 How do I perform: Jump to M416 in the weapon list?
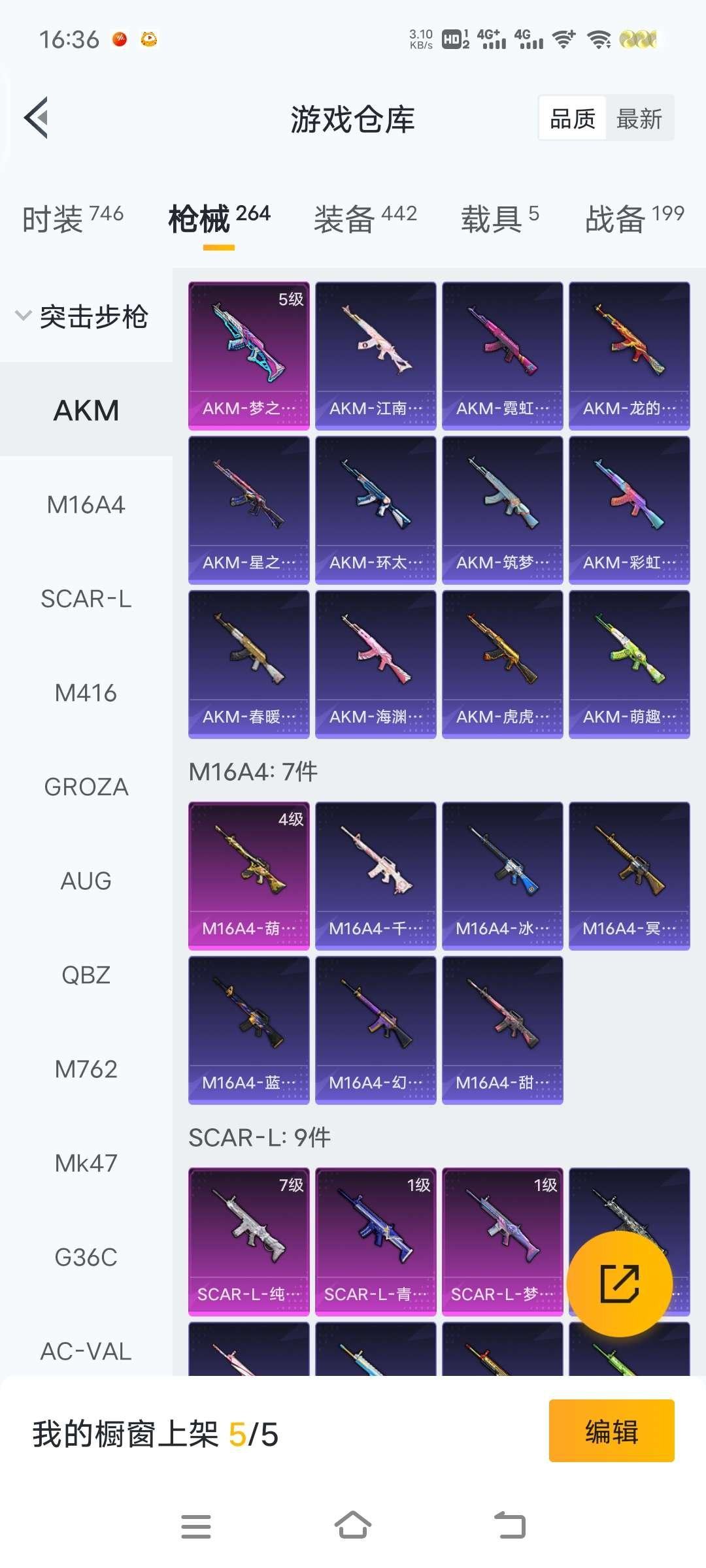click(x=86, y=693)
